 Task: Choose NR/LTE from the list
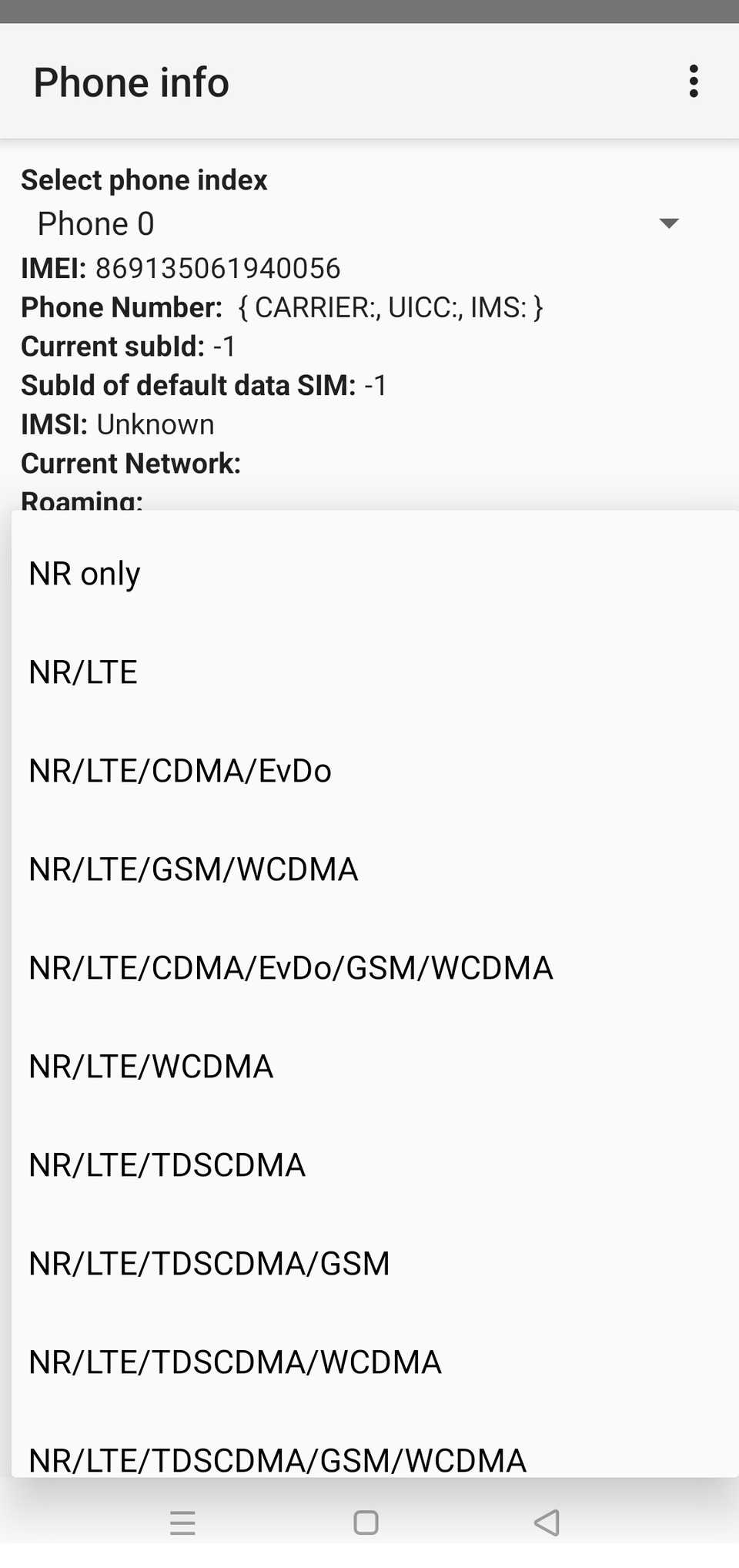(x=82, y=671)
